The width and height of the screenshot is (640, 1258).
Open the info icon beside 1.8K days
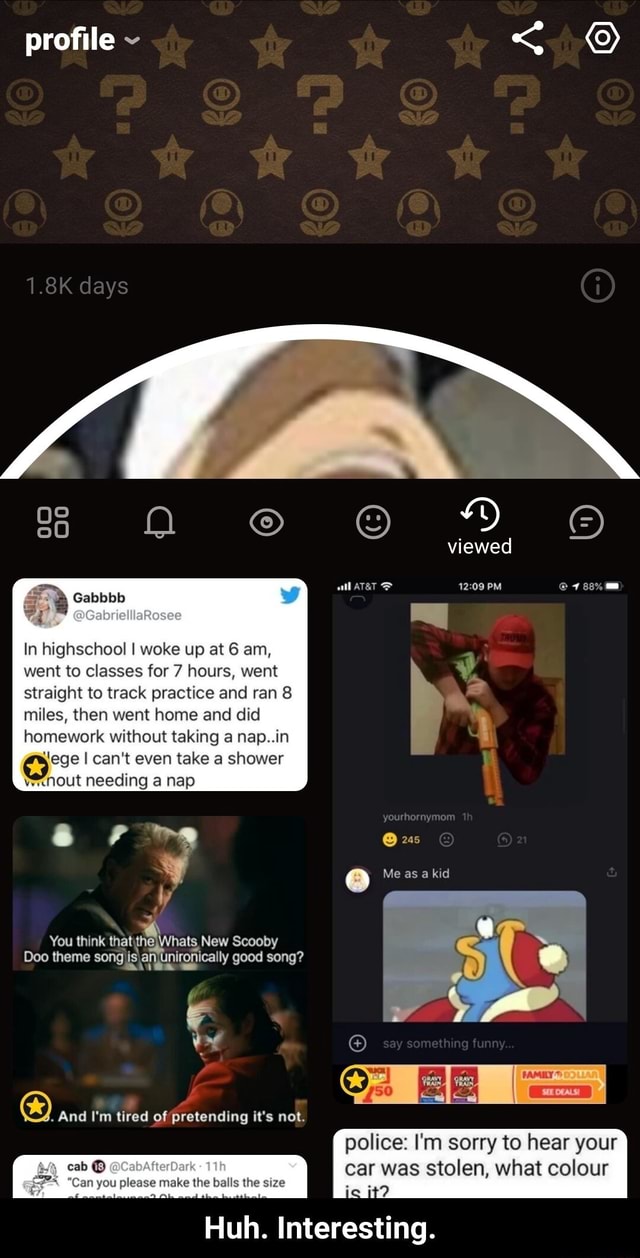click(x=596, y=287)
